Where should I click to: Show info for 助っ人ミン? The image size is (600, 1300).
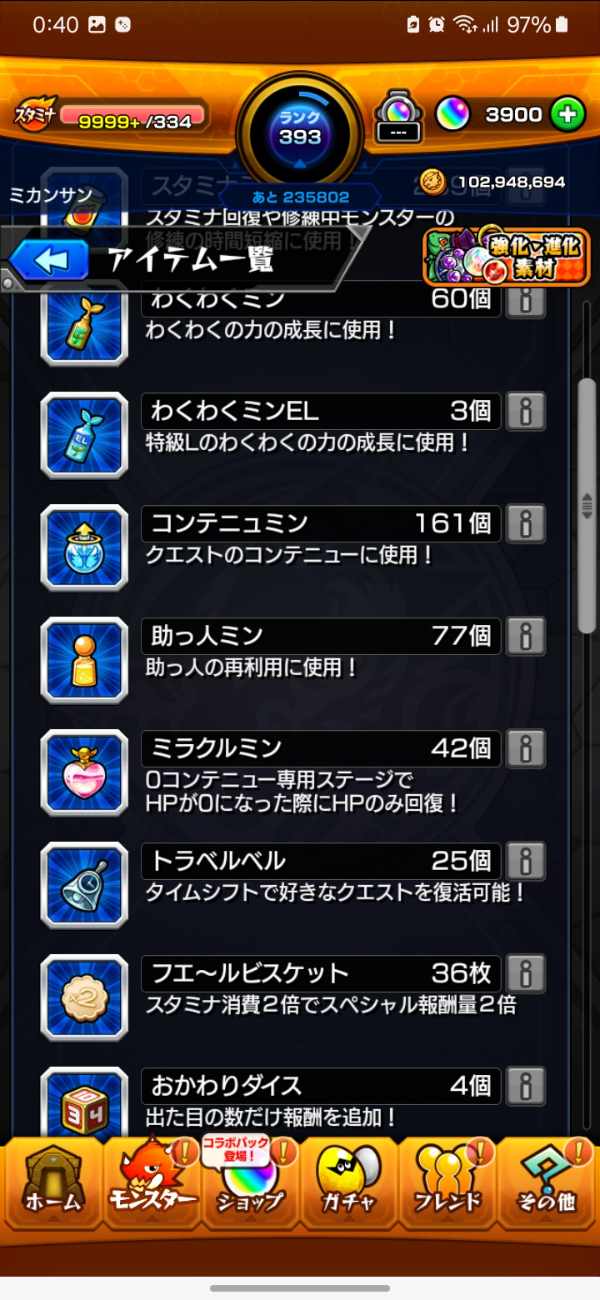[526, 635]
